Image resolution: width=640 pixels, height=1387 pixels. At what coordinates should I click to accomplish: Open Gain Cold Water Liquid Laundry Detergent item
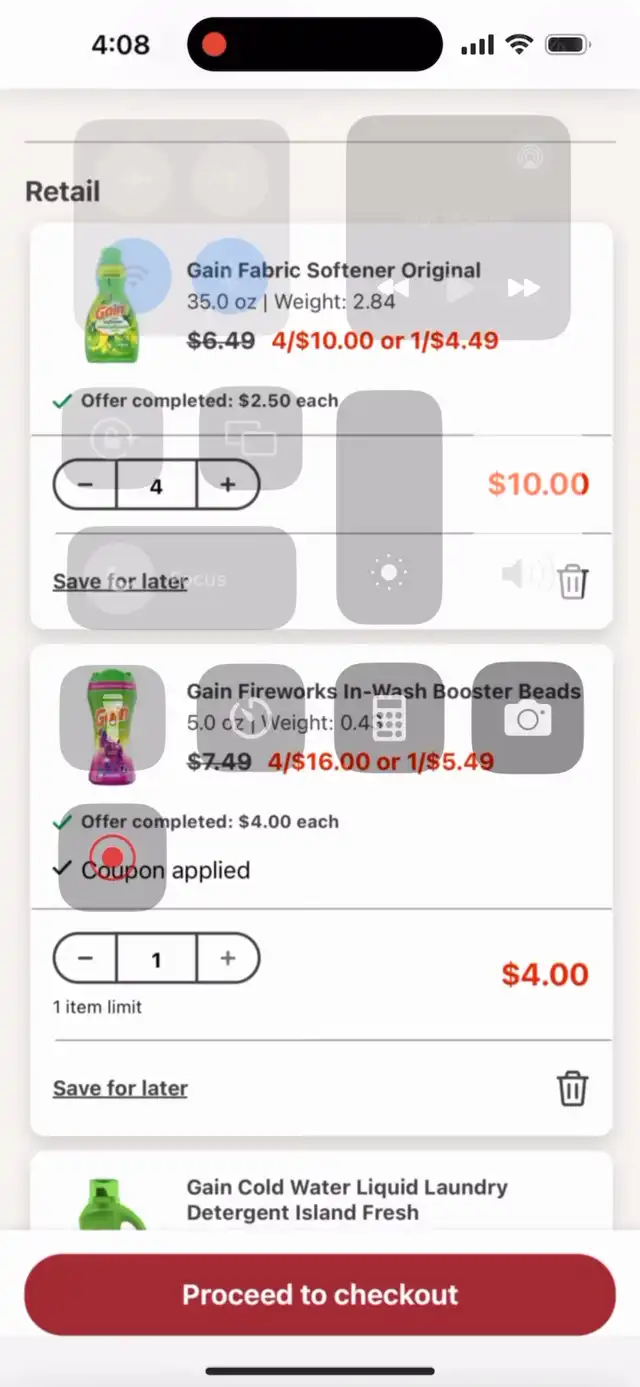347,1199
